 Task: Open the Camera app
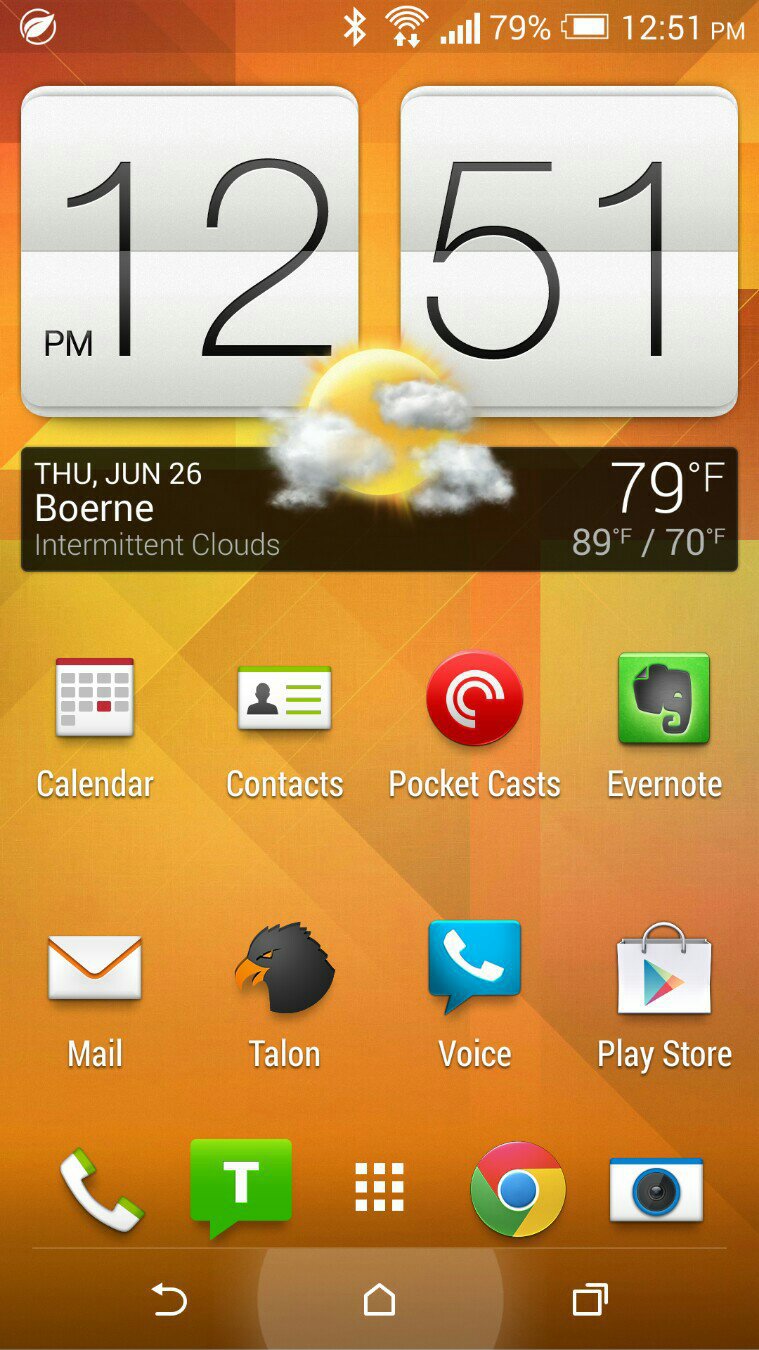tap(657, 1190)
